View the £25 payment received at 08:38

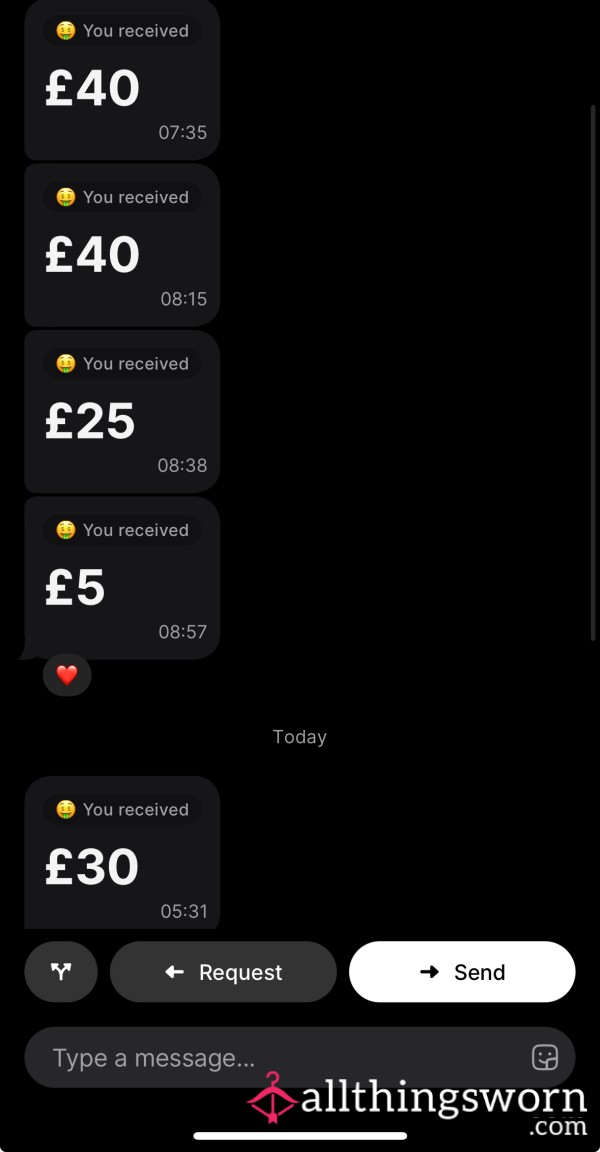click(122, 411)
